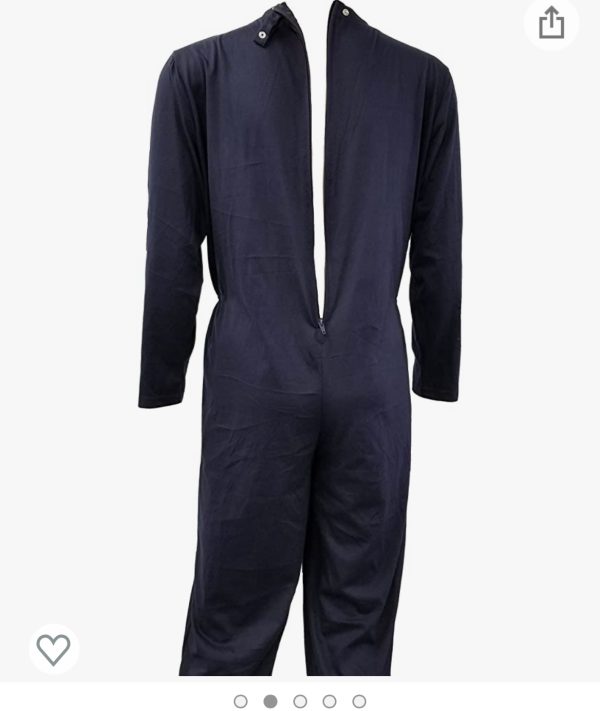The height and width of the screenshot is (711, 600).
Task: Jump to the fifth image dot
Action: (x=359, y=701)
